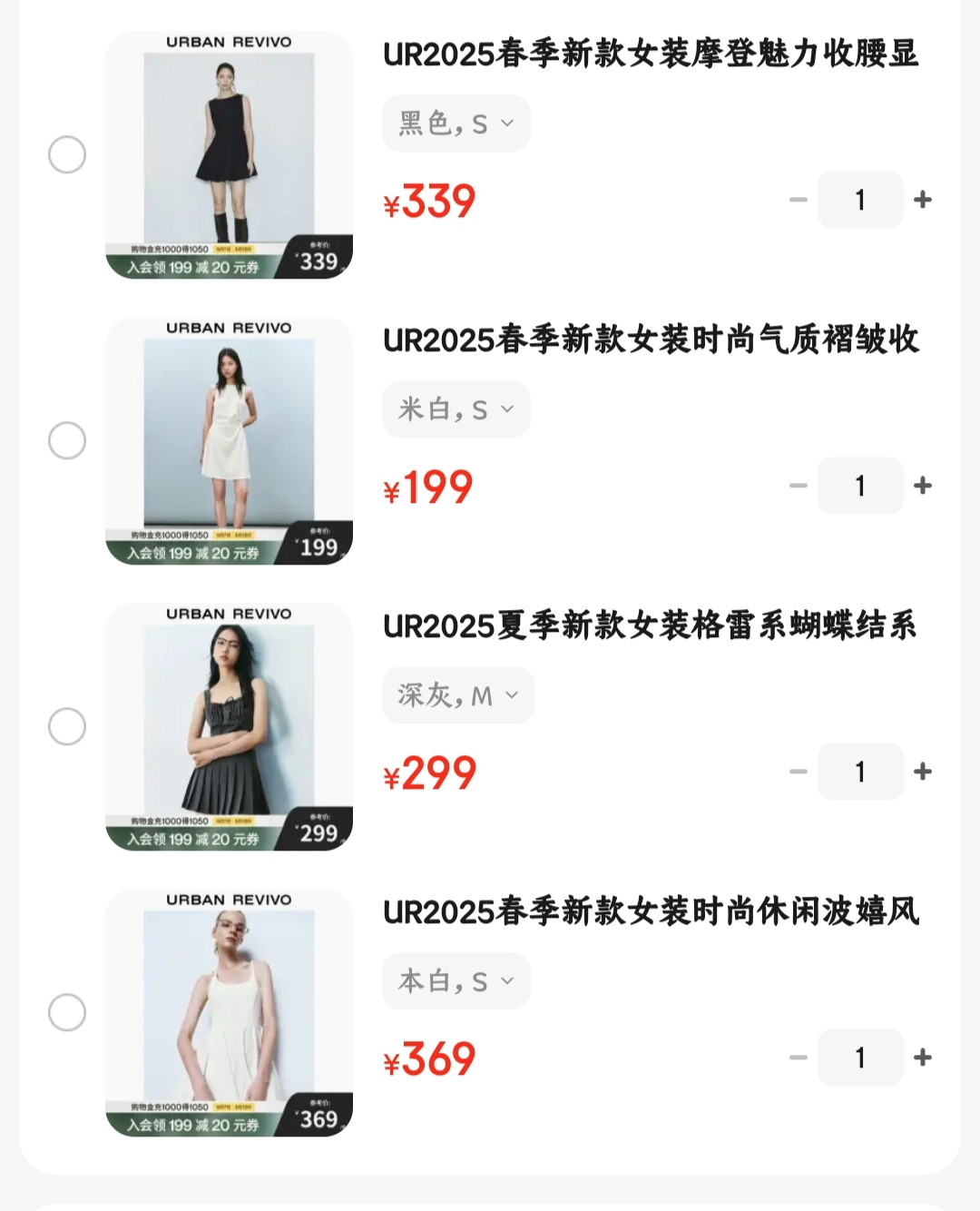Edit the quantity field of ¥199 dress
980x1211 pixels.
click(x=859, y=486)
